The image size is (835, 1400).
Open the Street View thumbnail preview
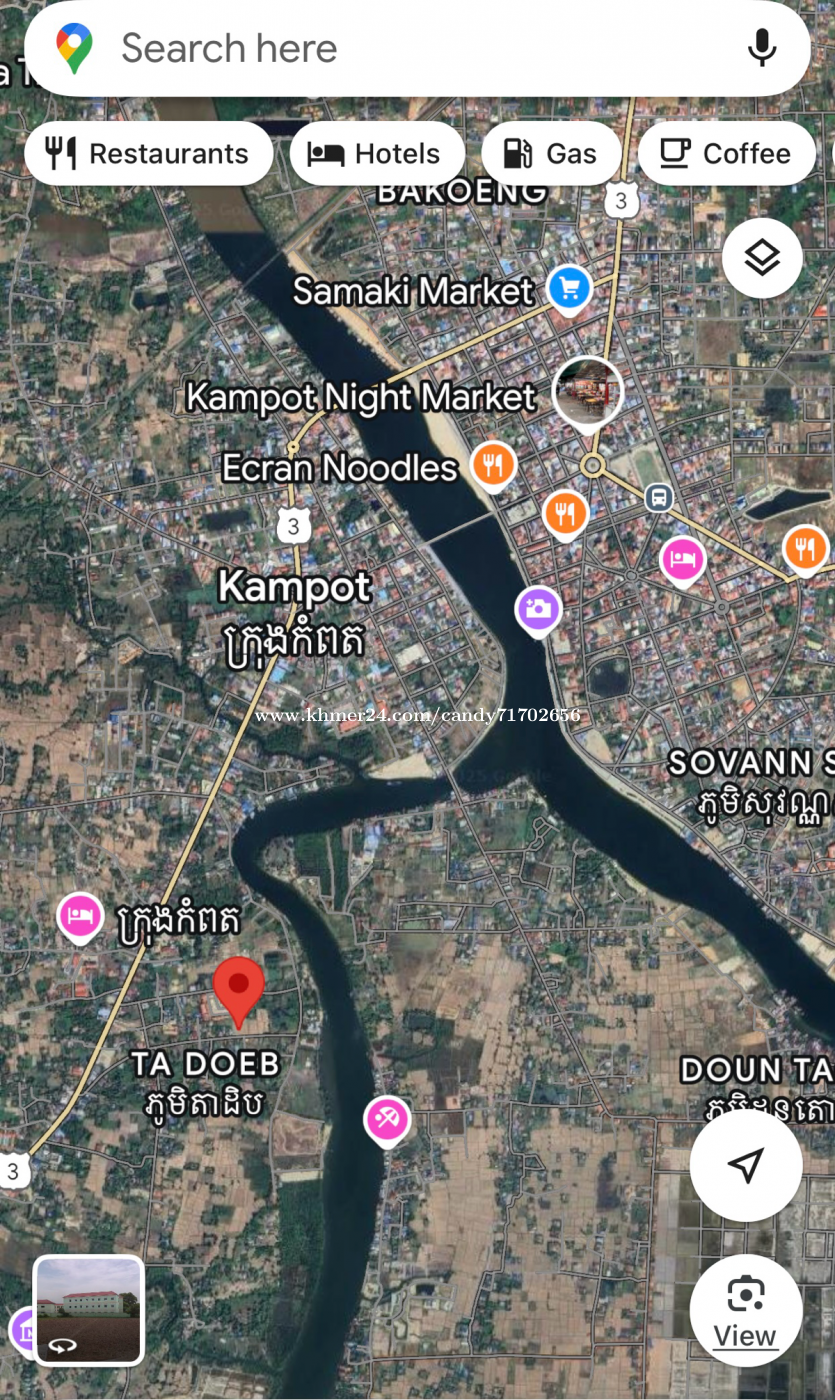[89, 1310]
